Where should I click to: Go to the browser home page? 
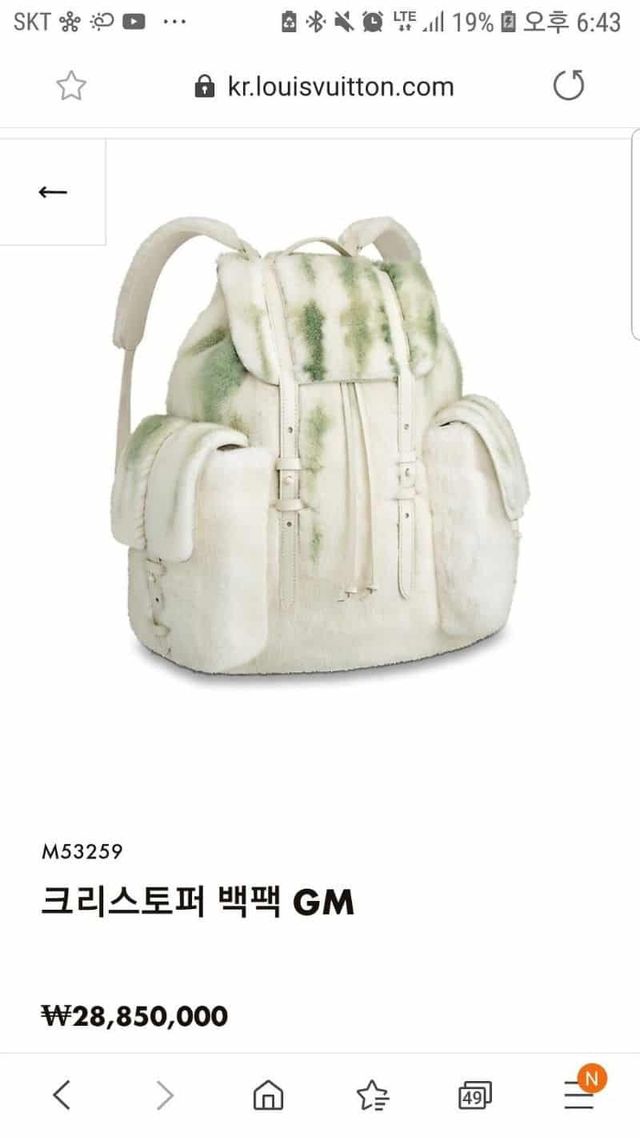[268, 1095]
